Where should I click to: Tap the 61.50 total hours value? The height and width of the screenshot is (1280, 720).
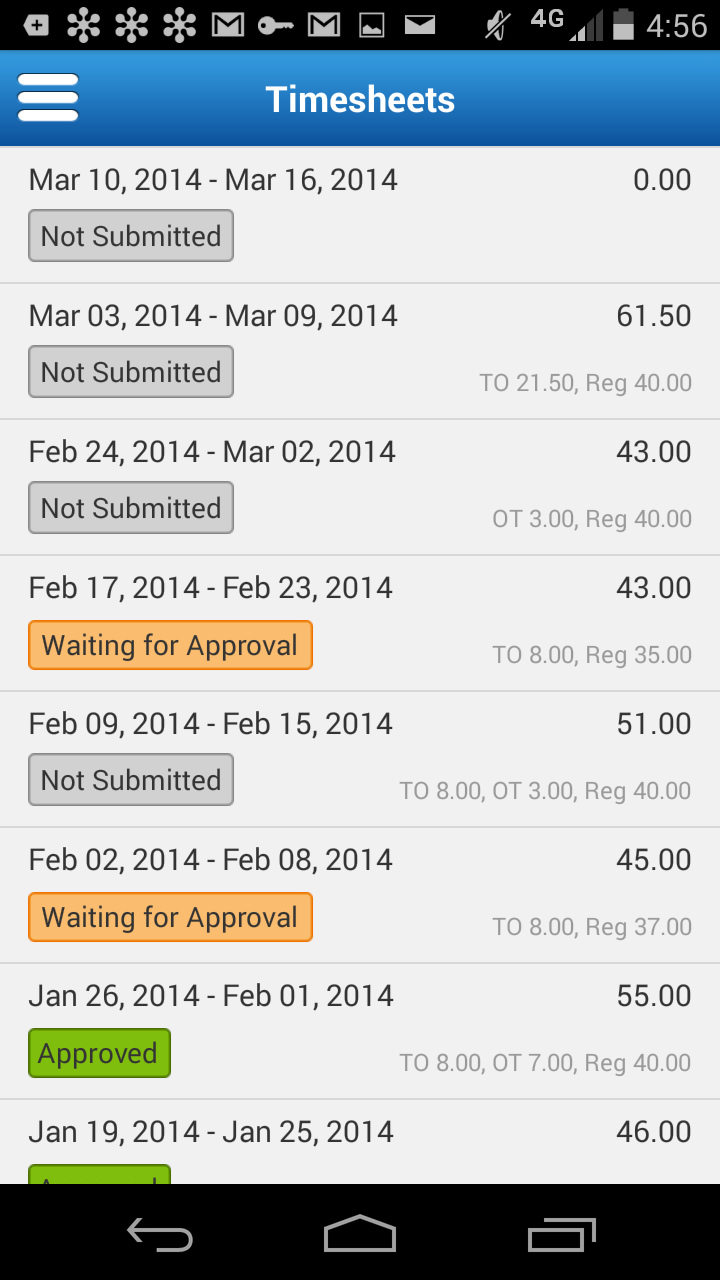point(653,315)
